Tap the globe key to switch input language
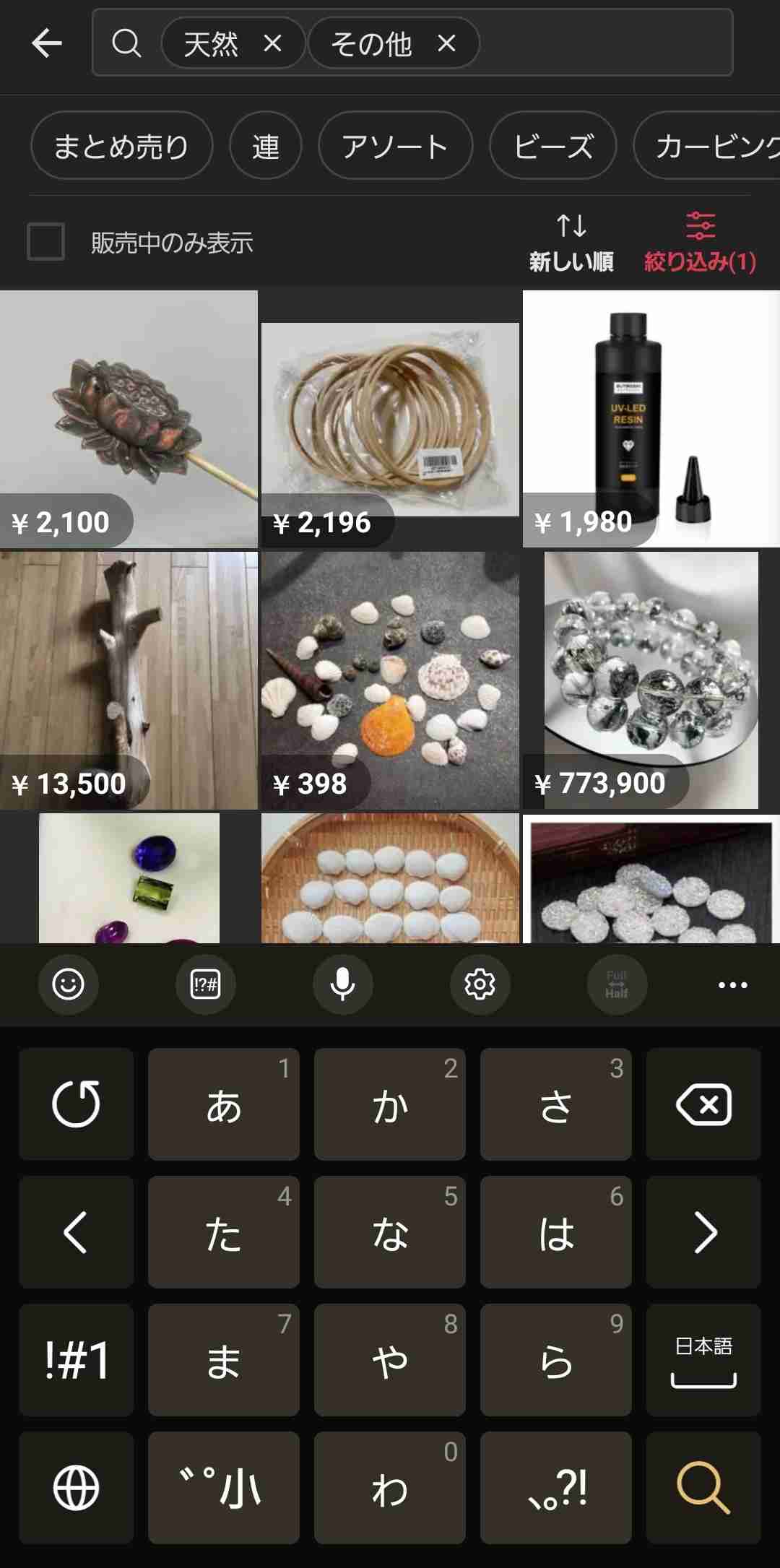This screenshot has height=1568, width=780. pos(75,1489)
